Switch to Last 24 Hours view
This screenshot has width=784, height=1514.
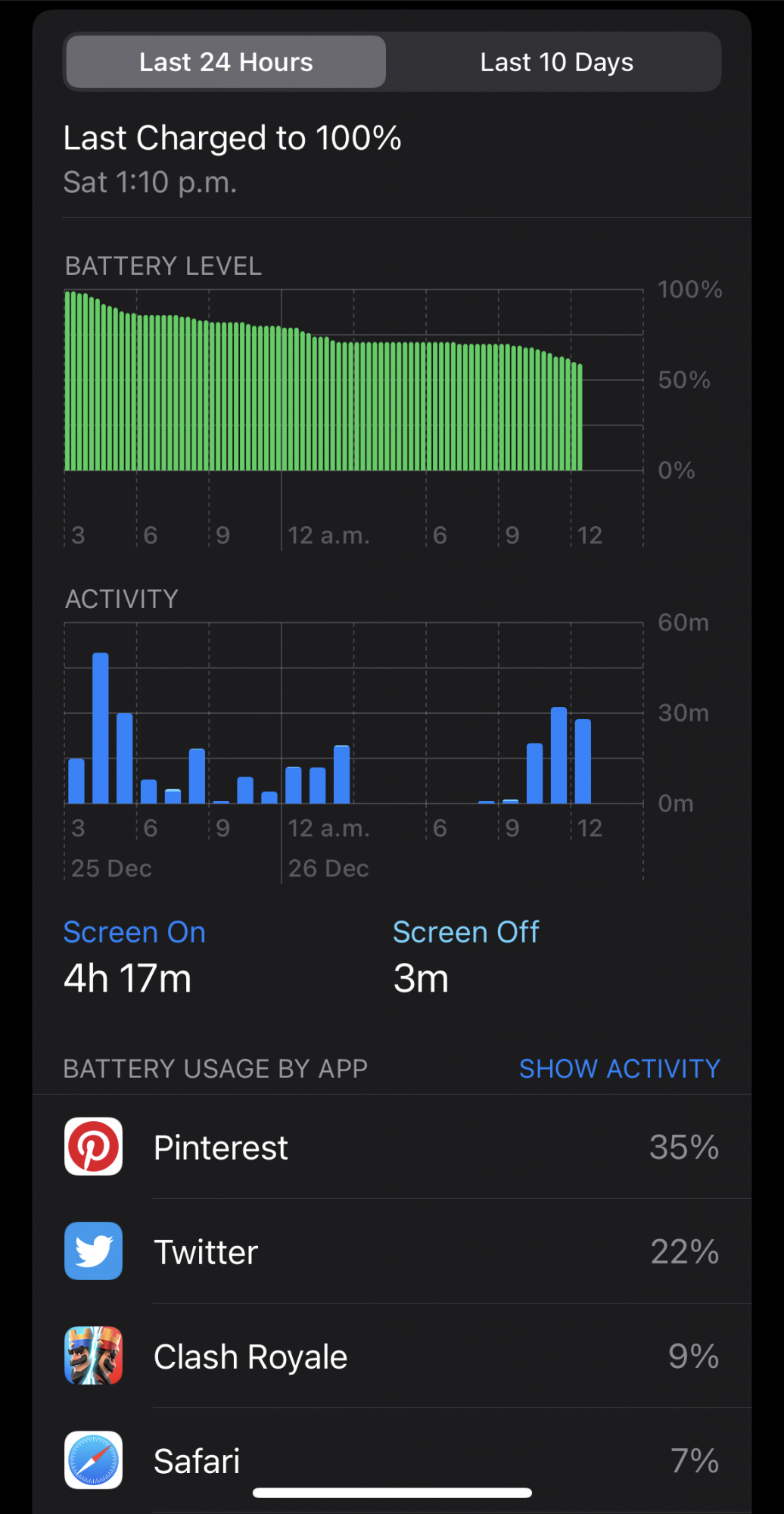pos(226,62)
